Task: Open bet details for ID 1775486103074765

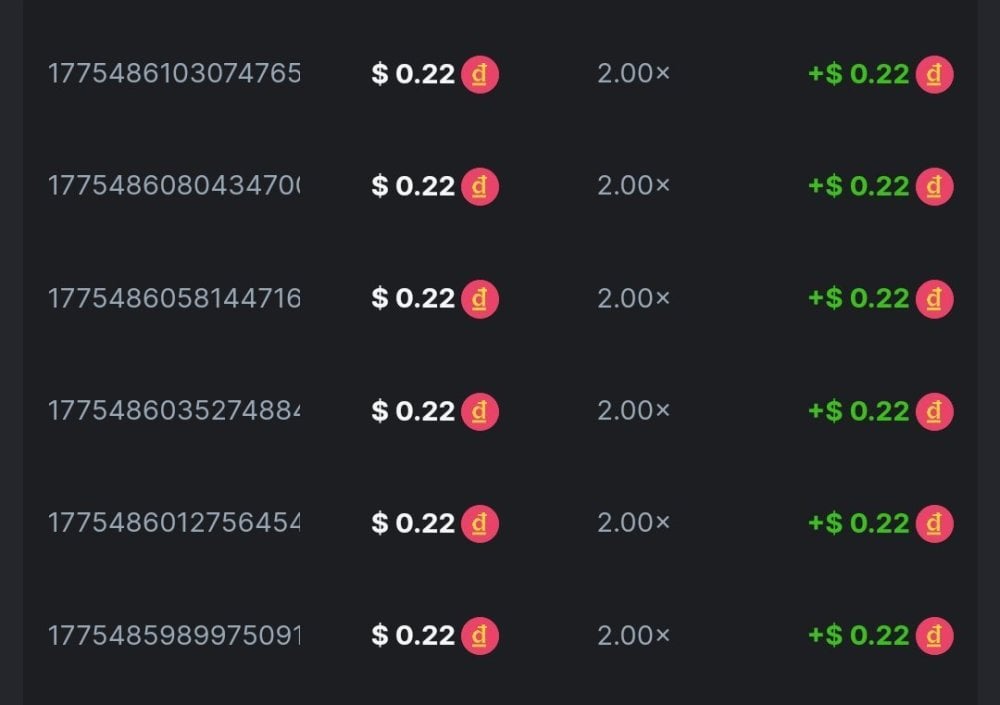Action: click(174, 74)
